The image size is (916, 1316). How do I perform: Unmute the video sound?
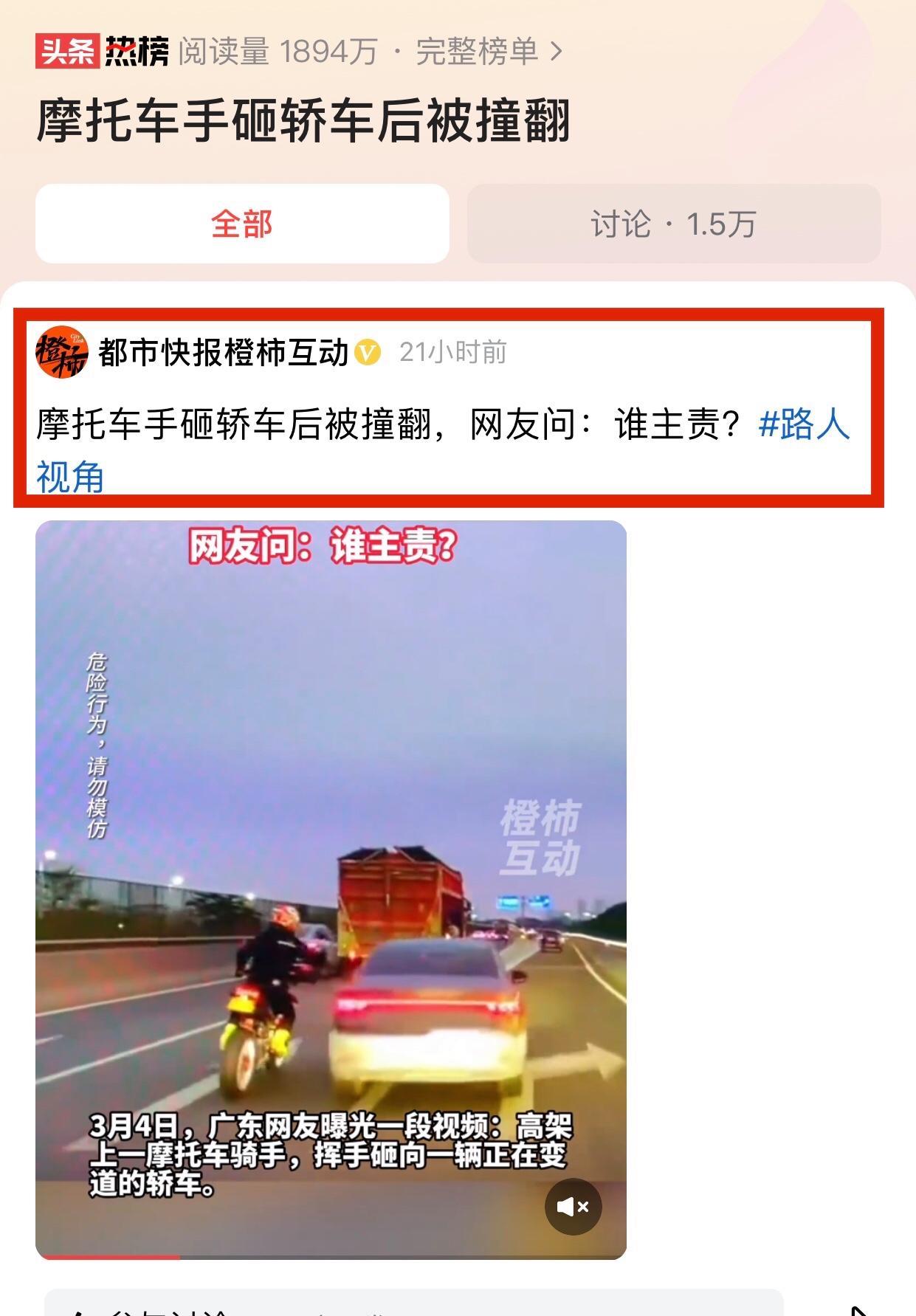(x=573, y=1207)
